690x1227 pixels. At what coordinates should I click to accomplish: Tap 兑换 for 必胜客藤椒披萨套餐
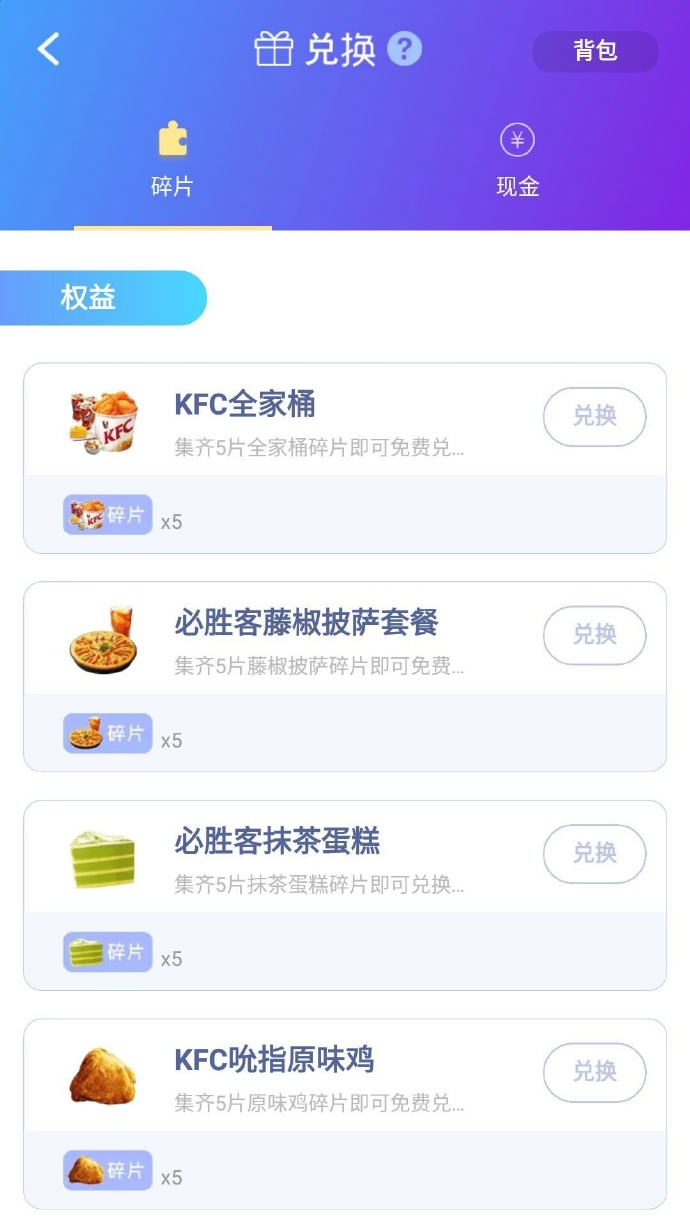(594, 635)
